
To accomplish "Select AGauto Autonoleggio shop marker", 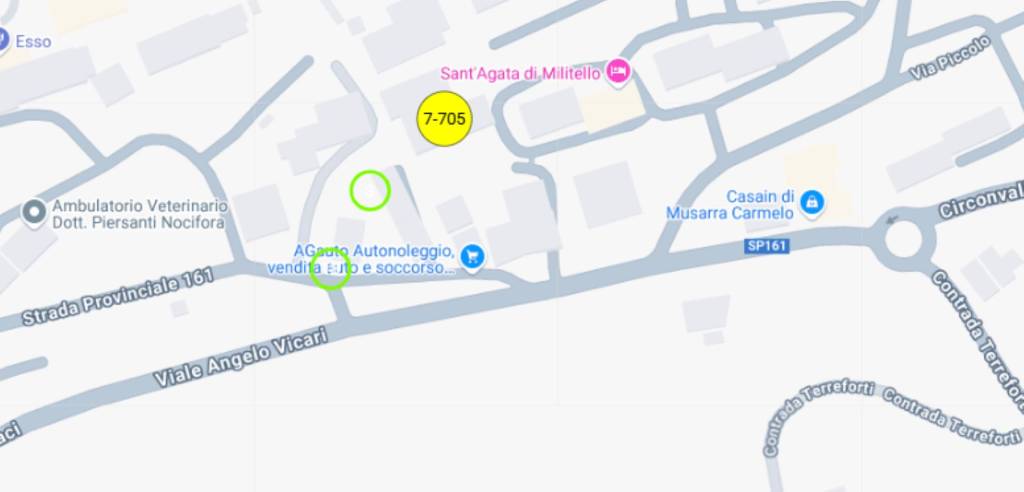I will point(472,257).
